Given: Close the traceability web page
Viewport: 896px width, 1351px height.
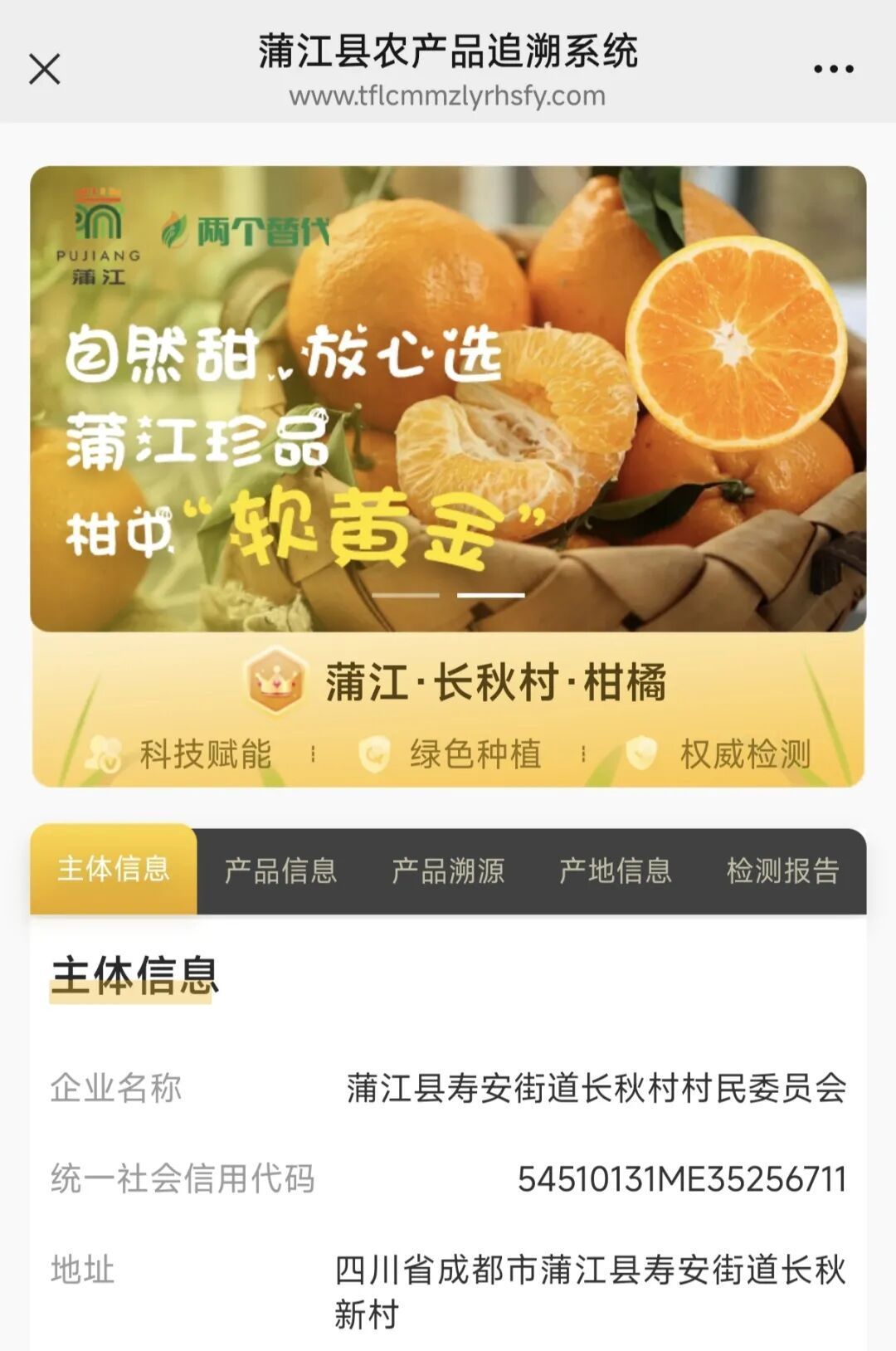Looking at the screenshot, I should [45, 69].
